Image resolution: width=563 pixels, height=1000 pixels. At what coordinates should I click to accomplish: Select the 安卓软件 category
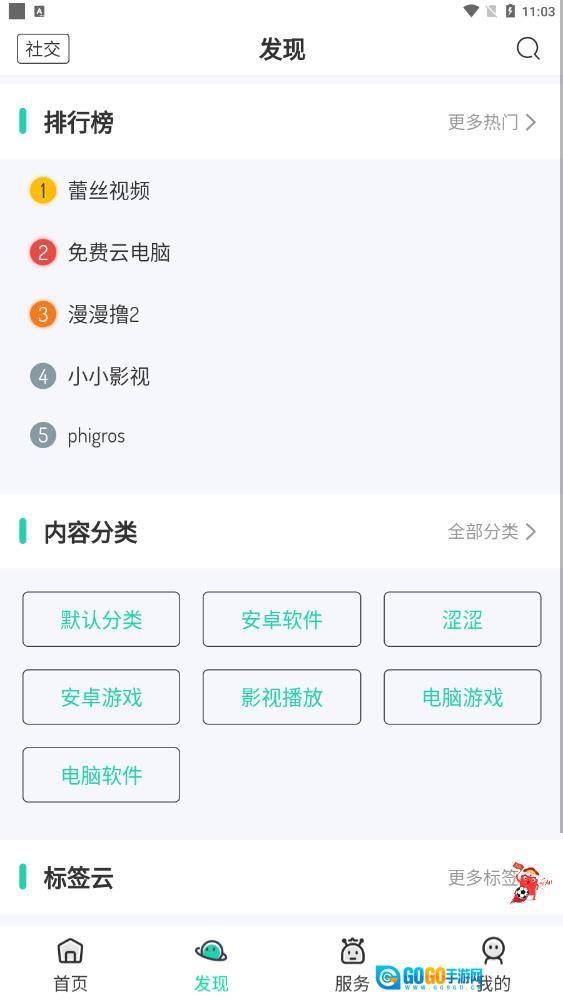point(282,619)
